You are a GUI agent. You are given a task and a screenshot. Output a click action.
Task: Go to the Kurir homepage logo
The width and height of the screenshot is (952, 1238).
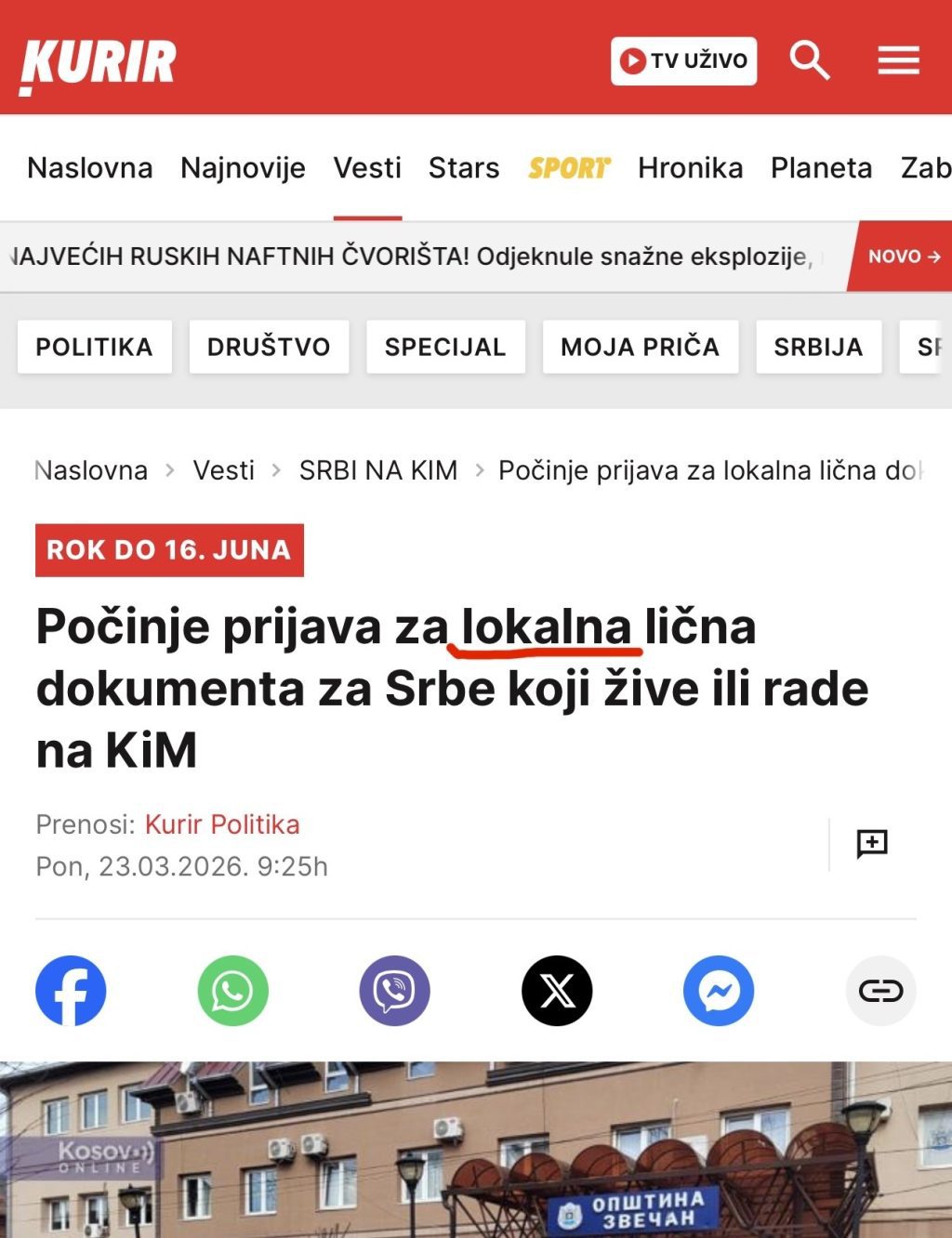coord(99,65)
